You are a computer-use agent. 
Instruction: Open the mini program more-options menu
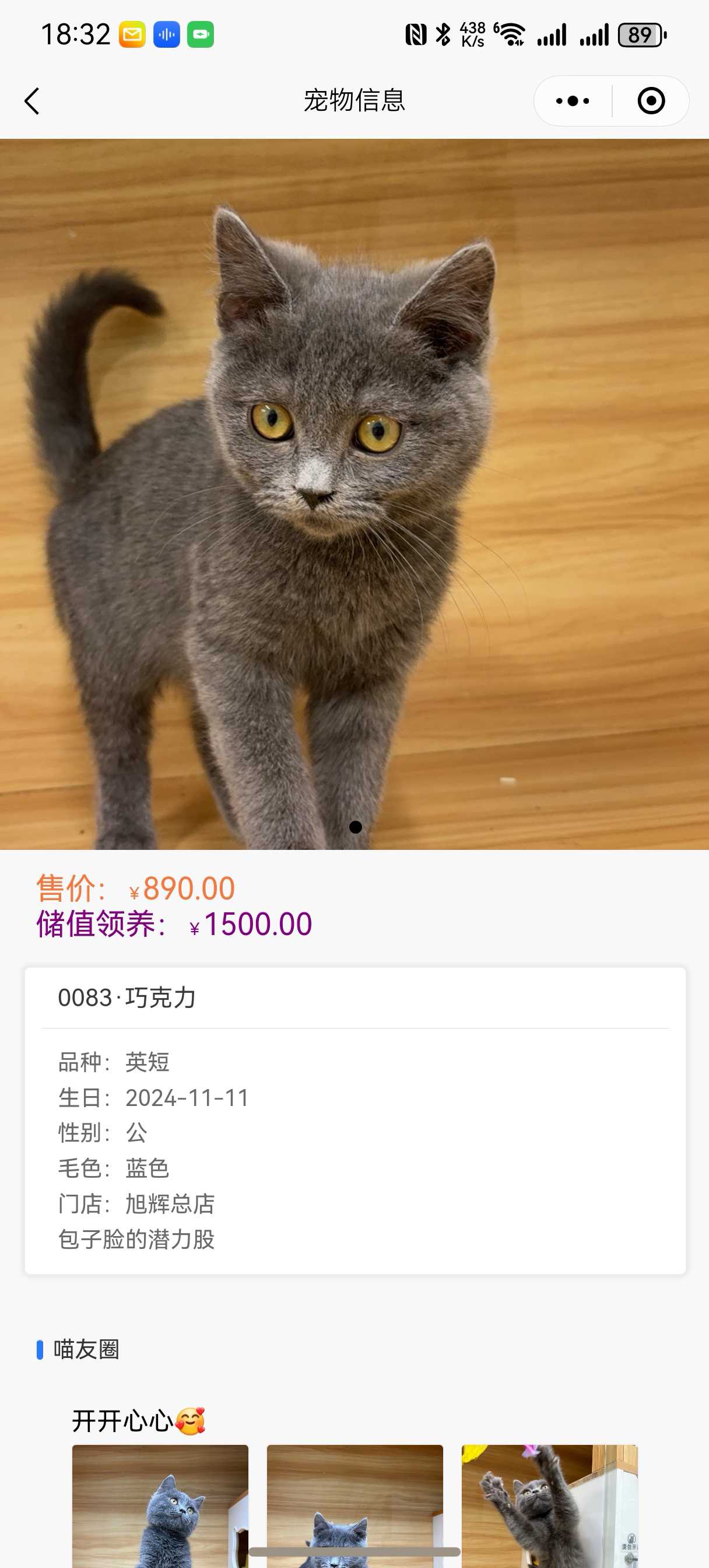pyautogui.click(x=573, y=101)
